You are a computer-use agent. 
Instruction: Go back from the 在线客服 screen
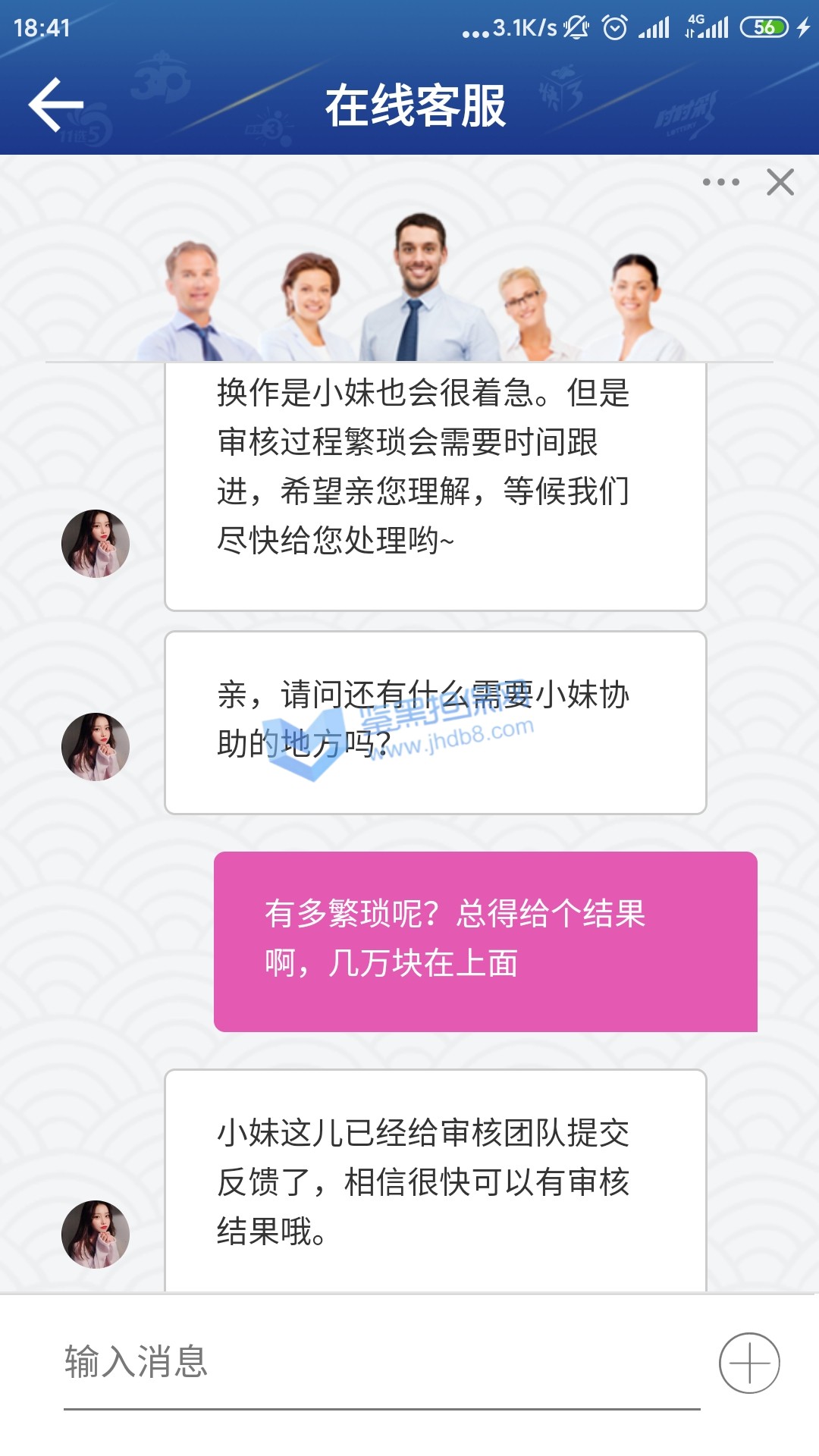pos(55,105)
